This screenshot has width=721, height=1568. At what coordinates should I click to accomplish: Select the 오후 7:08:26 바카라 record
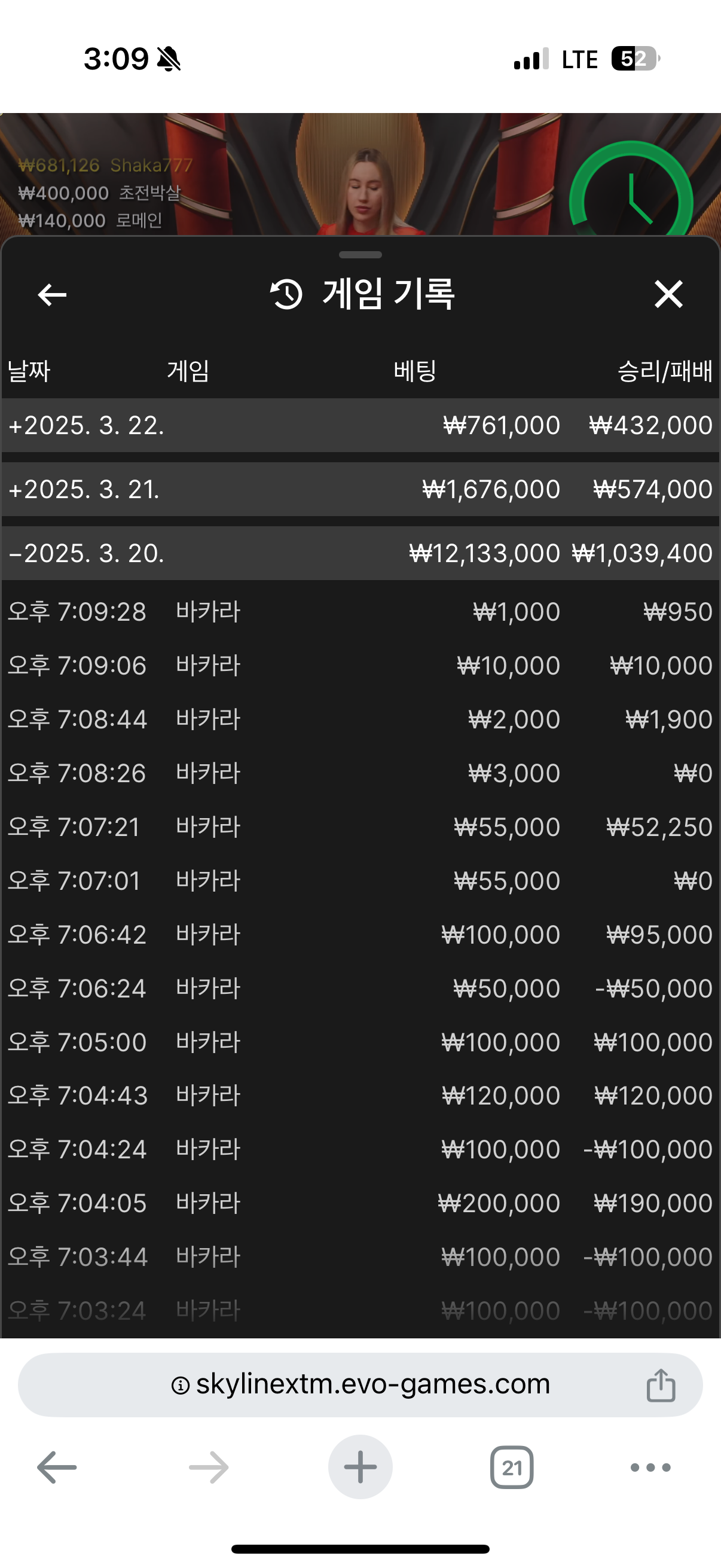point(360,773)
